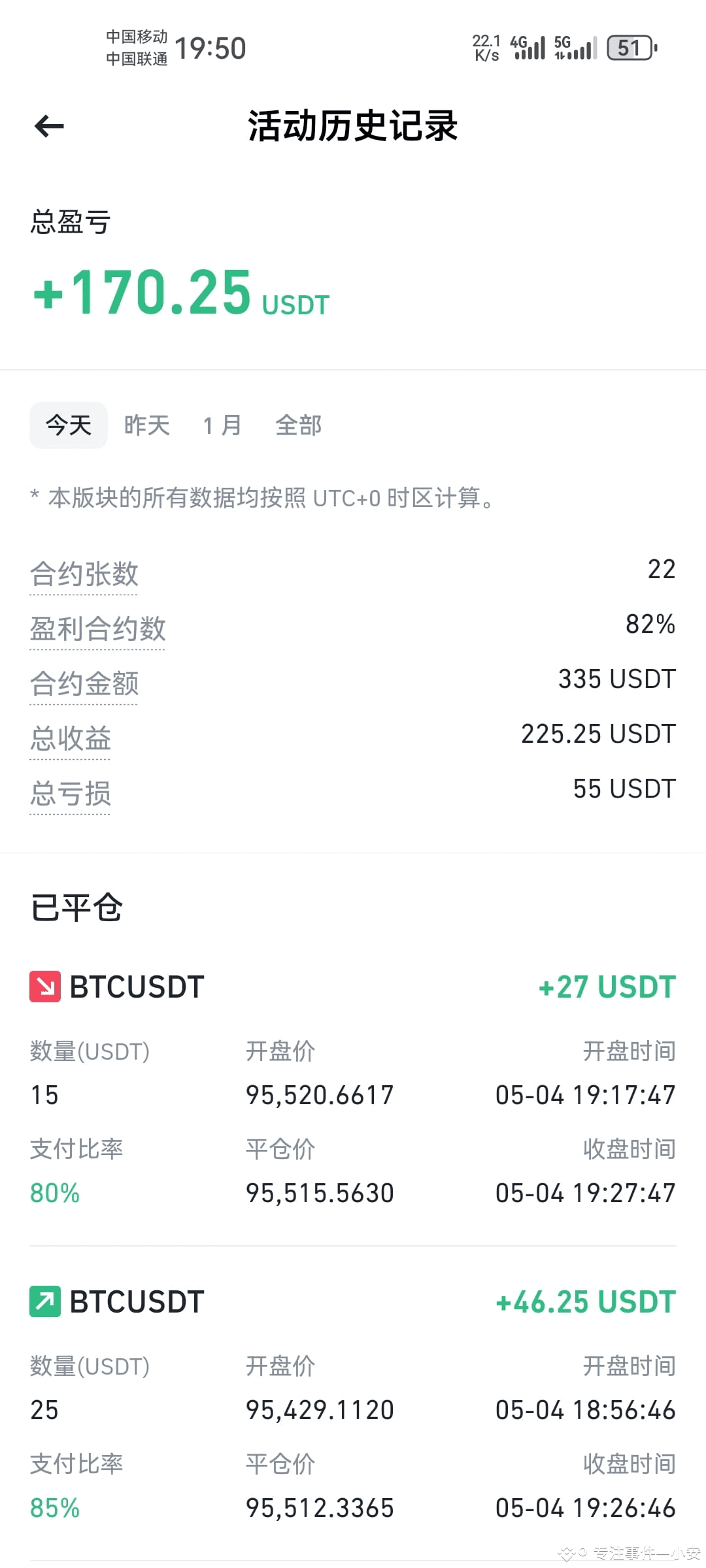The width and height of the screenshot is (706, 1568).
Task: Open the 盈利合约数 explanation
Action: [x=98, y=629]
